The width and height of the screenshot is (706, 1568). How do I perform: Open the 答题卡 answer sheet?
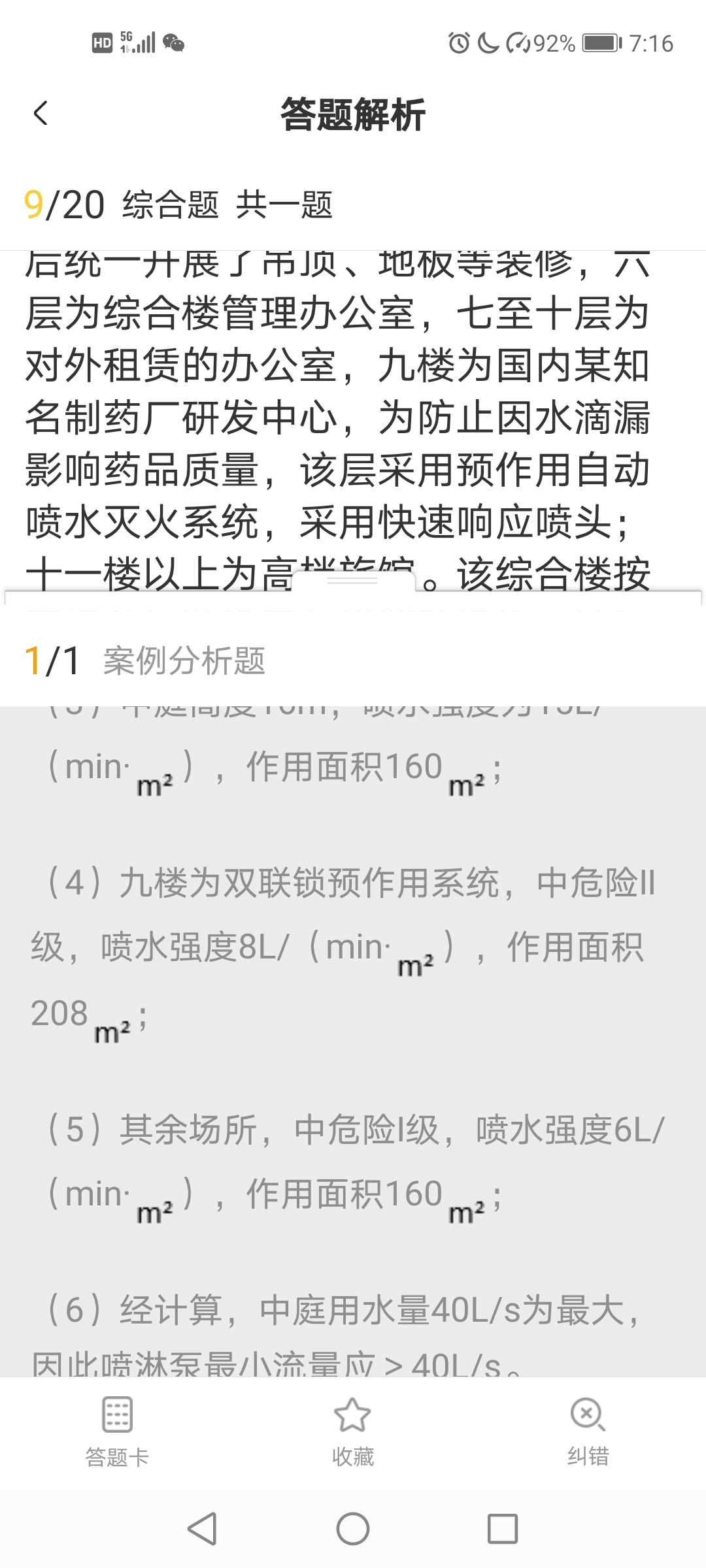pyautogui.click(x=118, y=1432)
